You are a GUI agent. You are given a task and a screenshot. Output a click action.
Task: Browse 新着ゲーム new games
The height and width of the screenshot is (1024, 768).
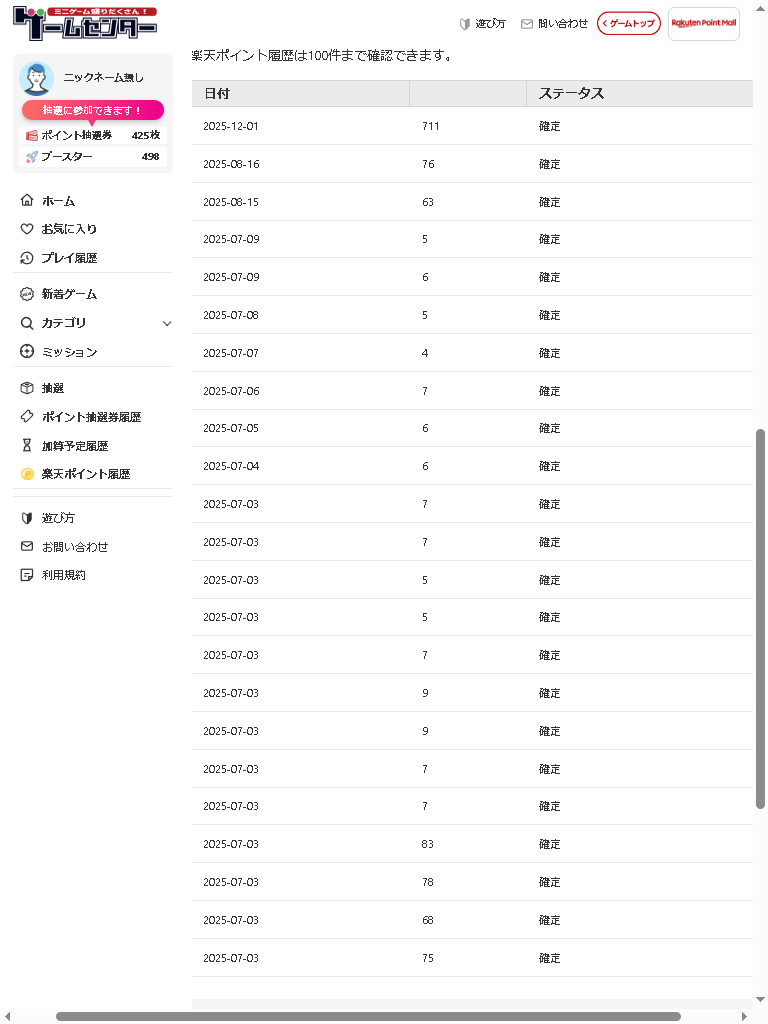pos(69,294)
